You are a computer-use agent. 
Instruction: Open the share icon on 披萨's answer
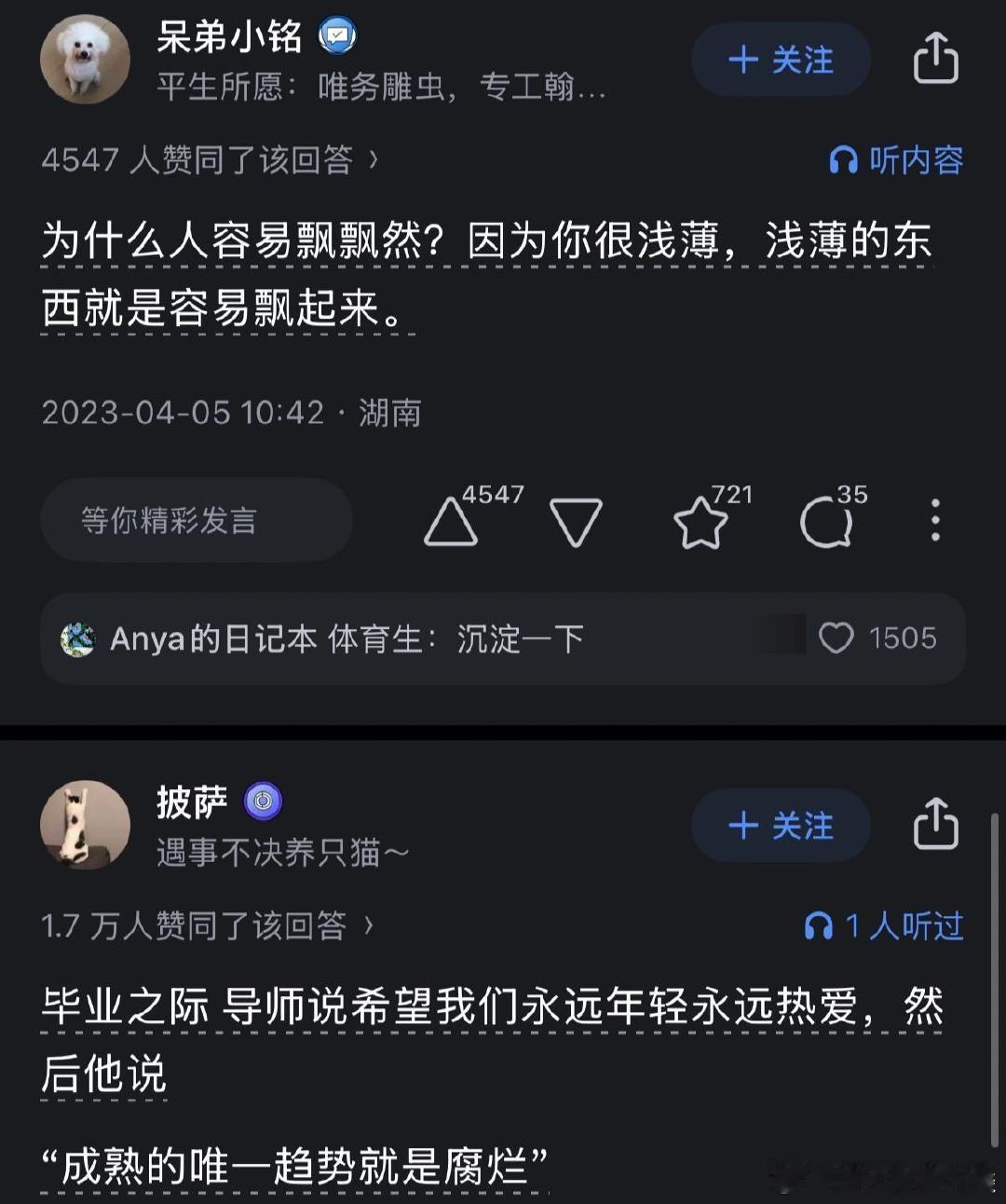click(935, 825)
